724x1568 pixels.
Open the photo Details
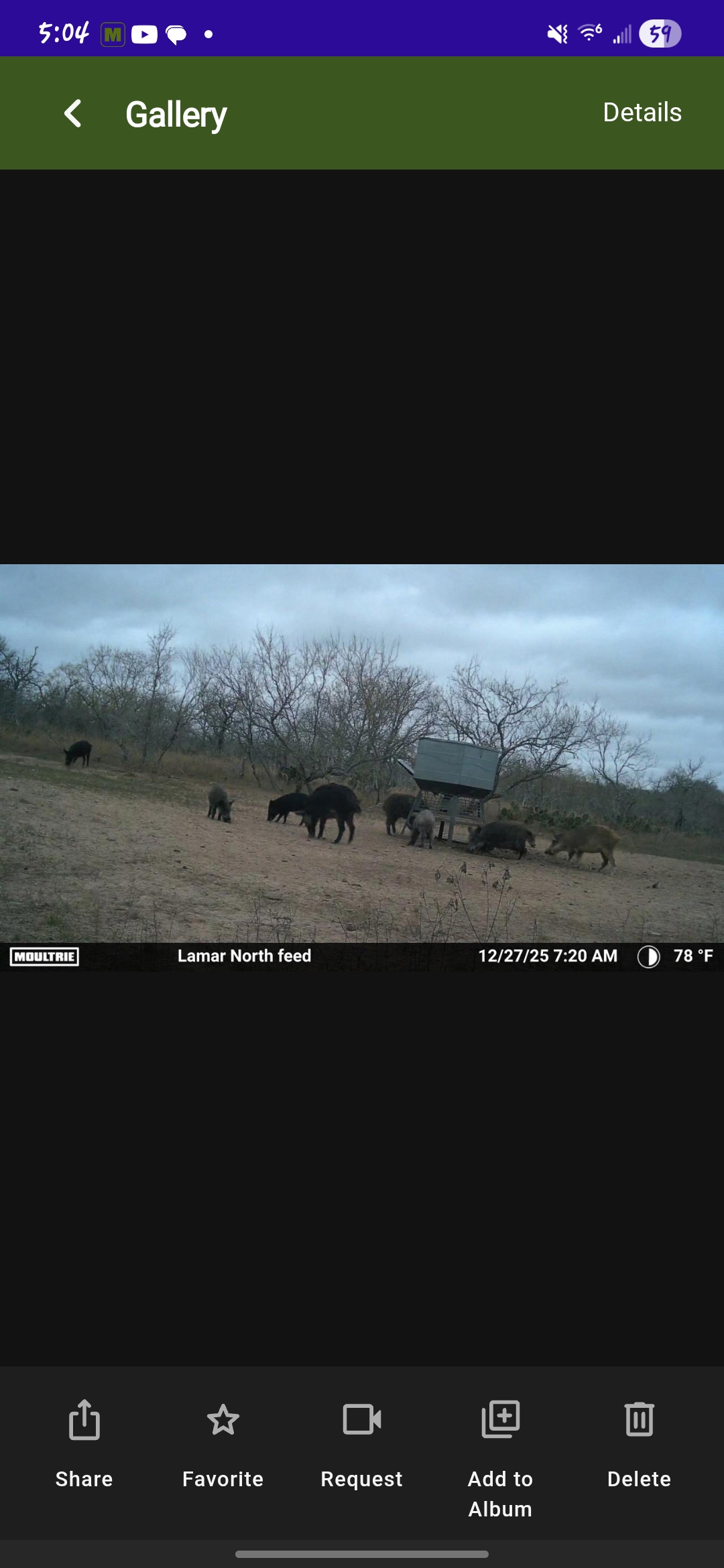click(x=642, y=113)
